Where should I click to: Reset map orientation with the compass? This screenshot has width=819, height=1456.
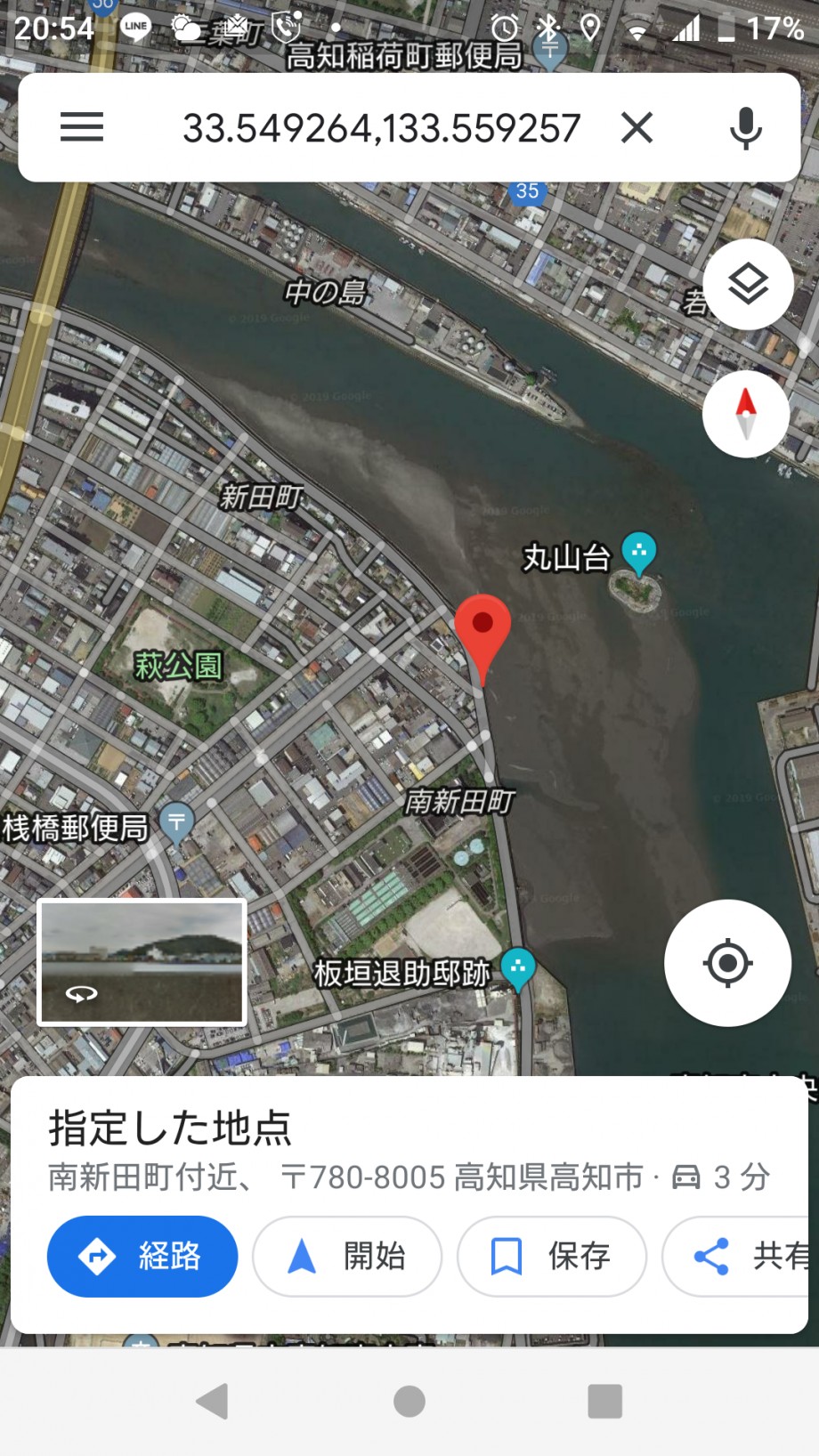coord(746,415)
